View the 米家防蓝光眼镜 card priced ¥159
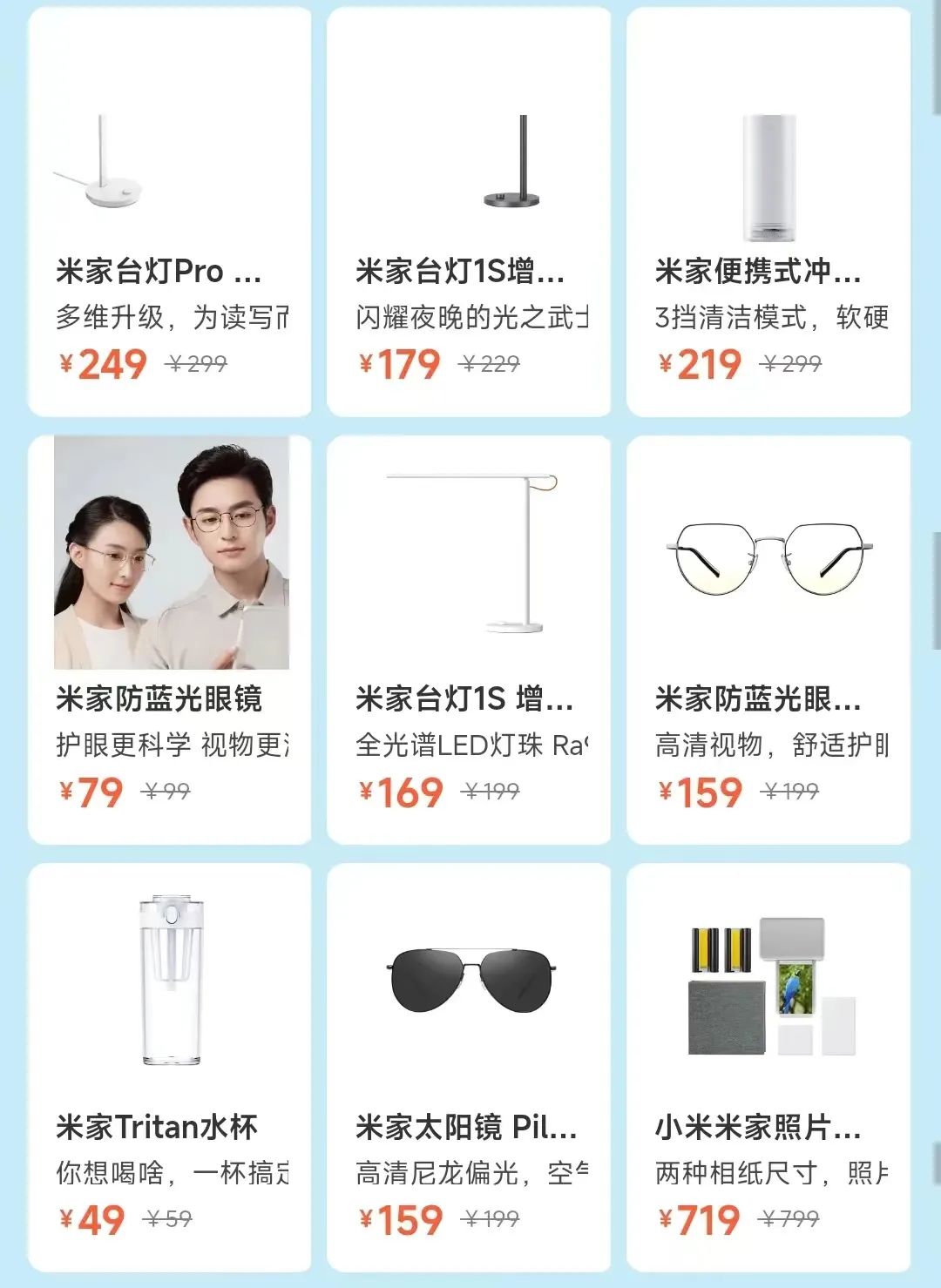Viewport: 941px width, 1288px height. 768,640
